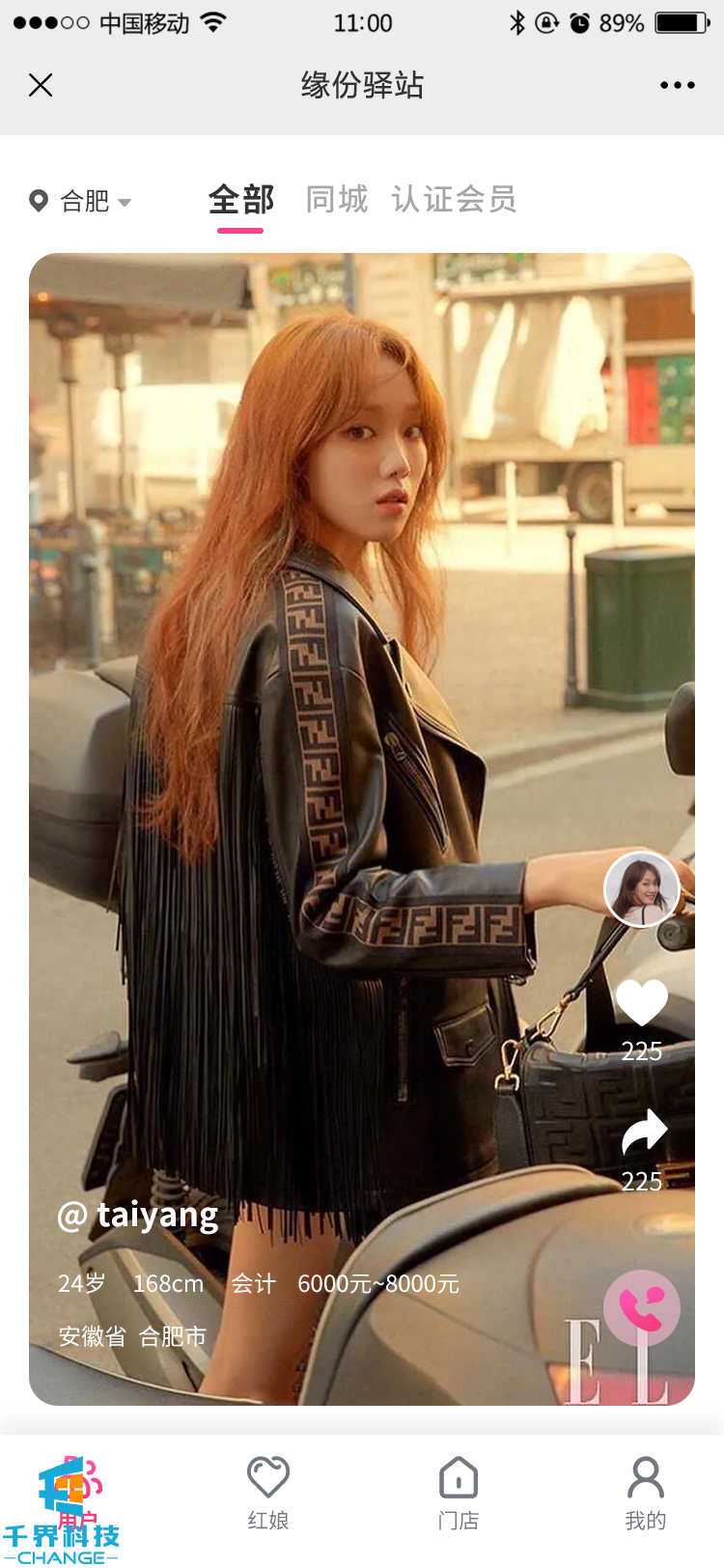
Task: Switch to the 认证会员 tab
Action: click(x=454, y=200)
